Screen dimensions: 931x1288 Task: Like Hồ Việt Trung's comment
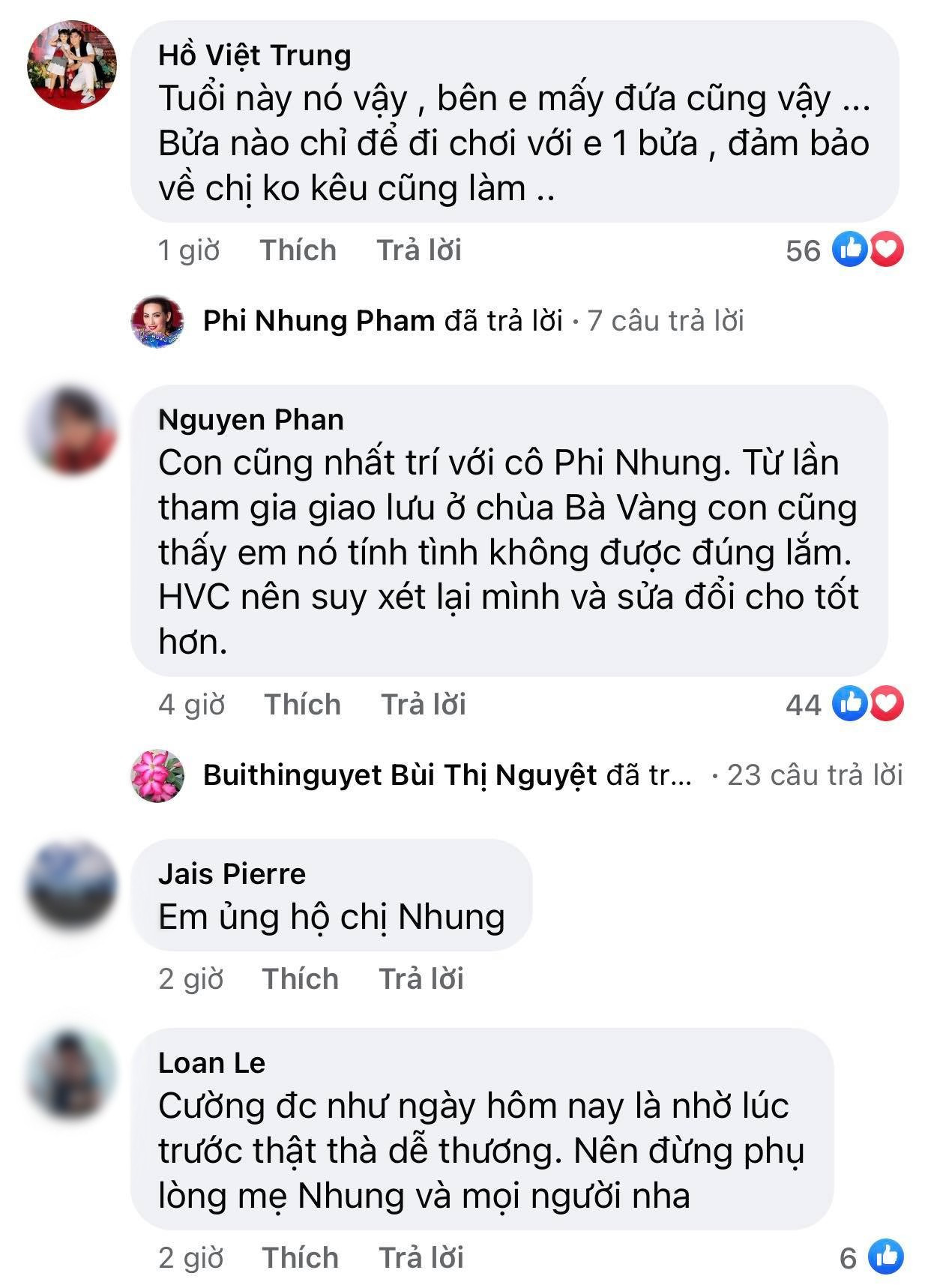[x=298, y=250]
